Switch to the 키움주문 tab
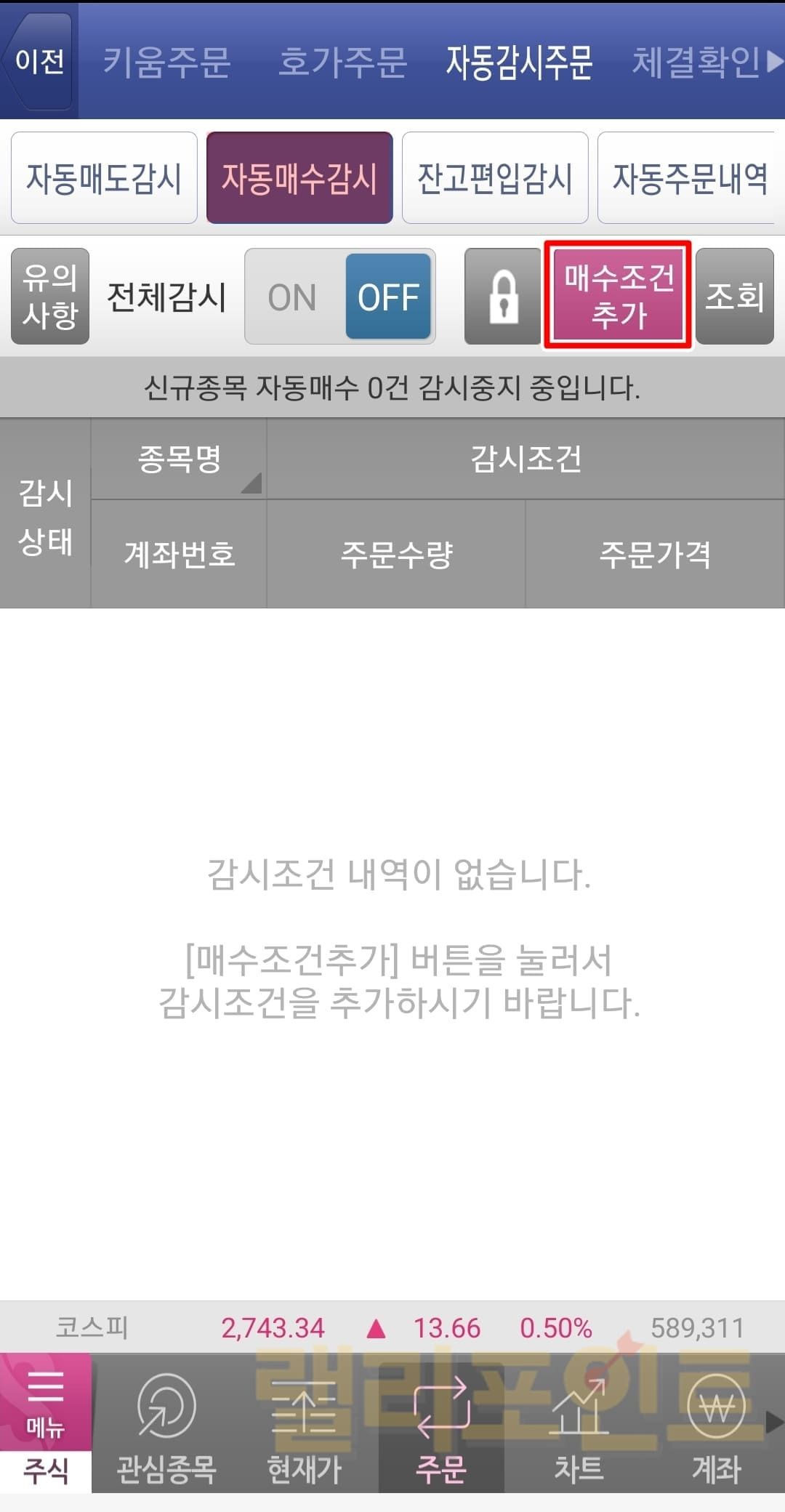The width and height of the screenshot is (785, 1512). click(x=167, y=61)
